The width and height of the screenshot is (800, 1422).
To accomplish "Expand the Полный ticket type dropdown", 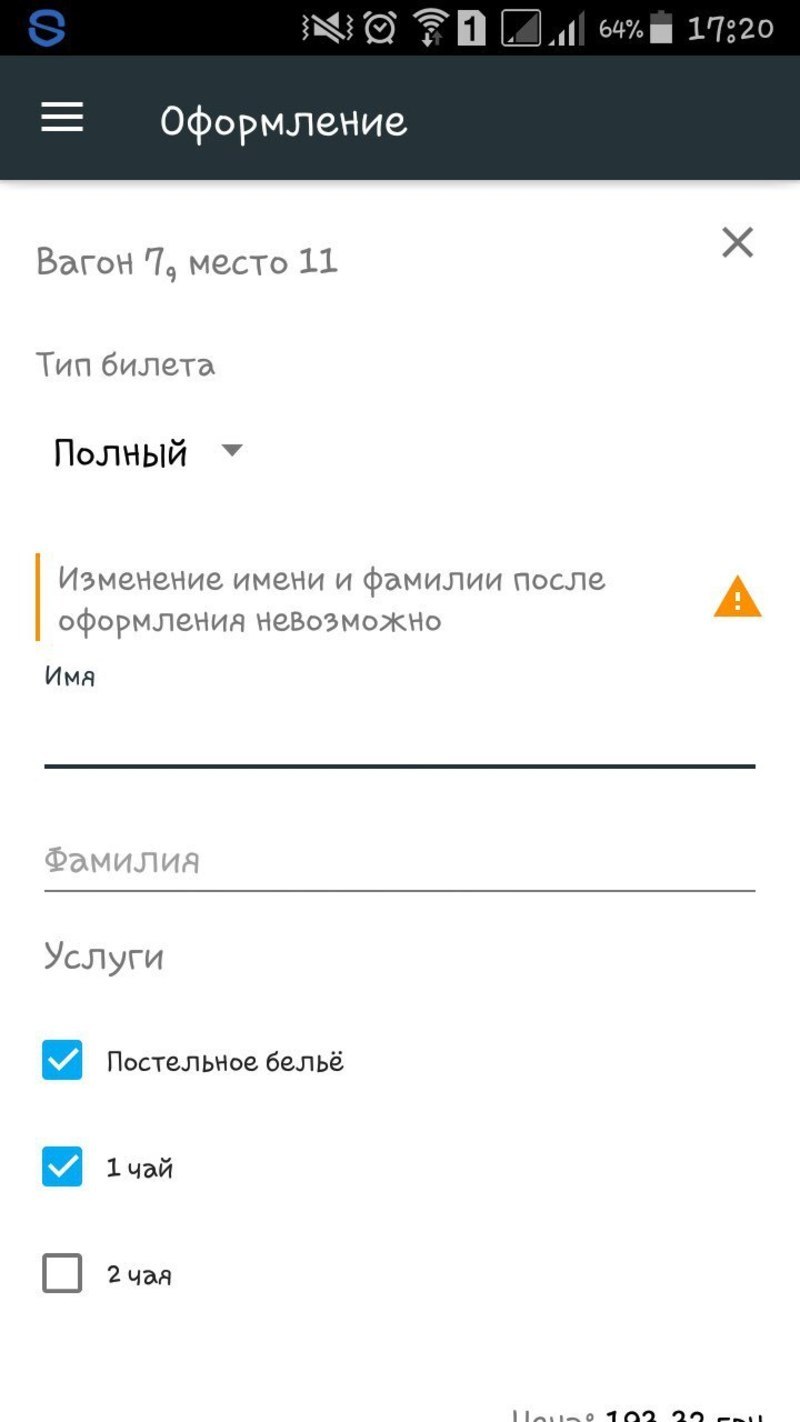I will pos(148,453).
